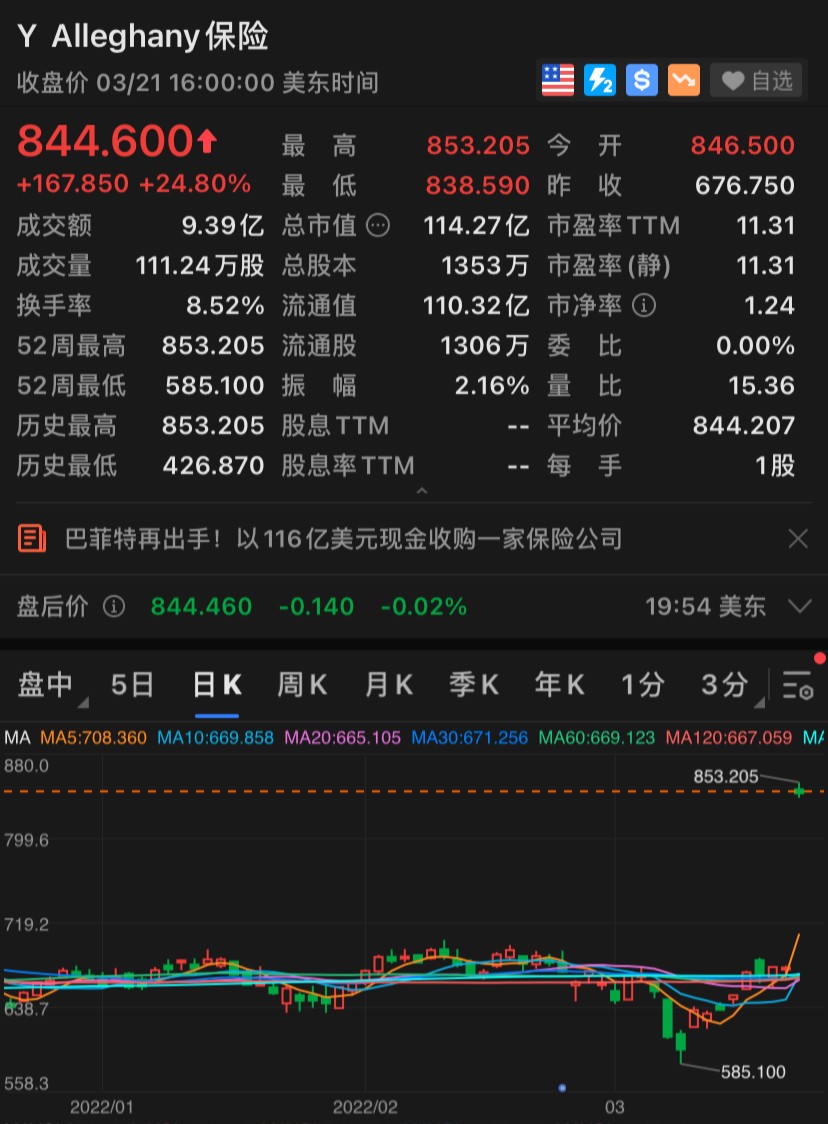Open the Buffett acquisition news banner

click(x=343, y=539)
